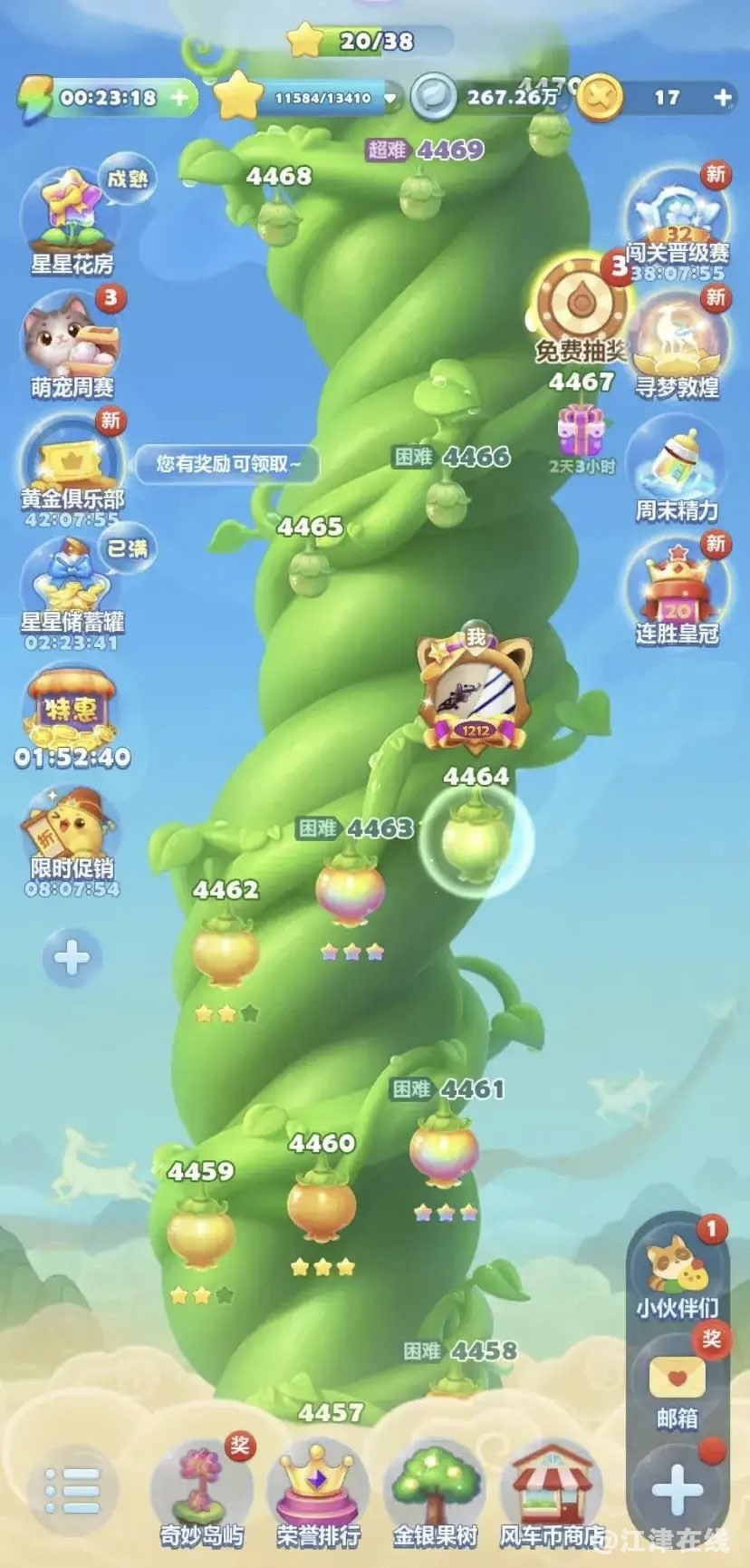Spin the 免费抽奖 free lottery wheel
Viewport: 750px width, 1568px height.
pos(580,304)
